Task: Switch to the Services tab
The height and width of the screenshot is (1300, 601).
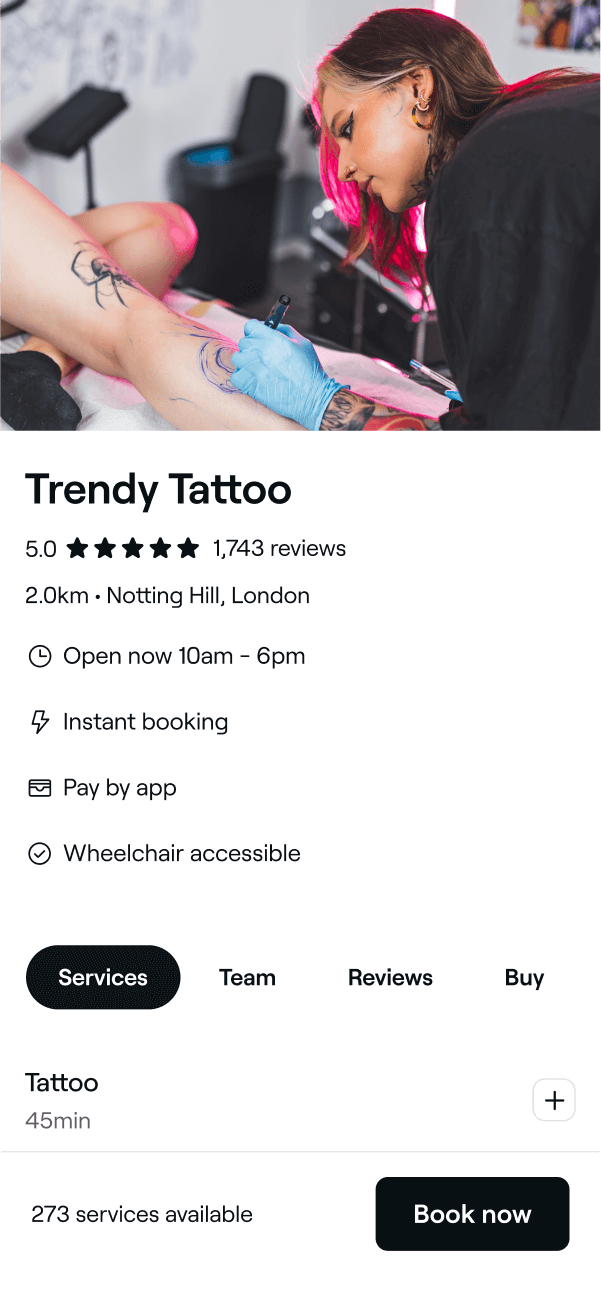Action: click(103, 977)
